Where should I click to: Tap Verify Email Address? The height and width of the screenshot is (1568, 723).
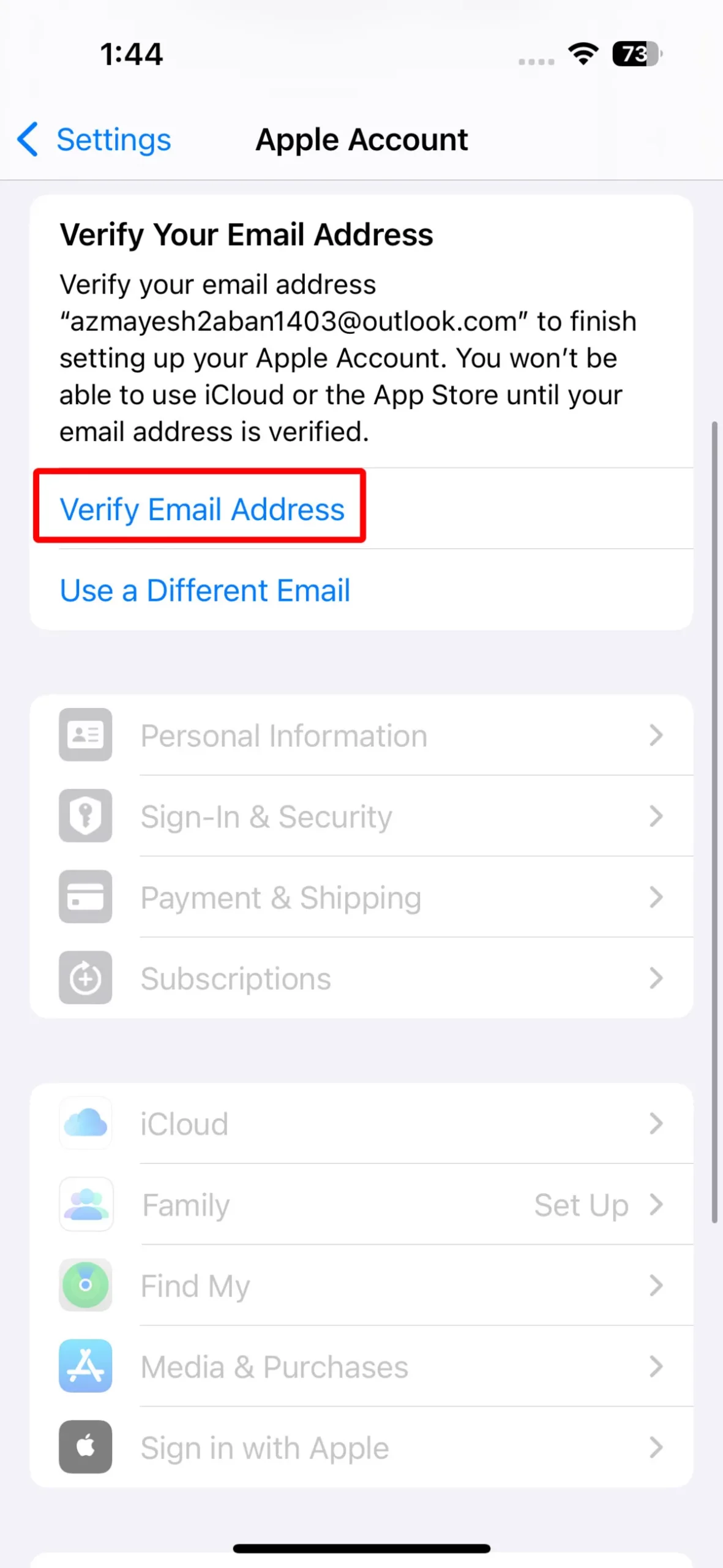coord(202,509)
